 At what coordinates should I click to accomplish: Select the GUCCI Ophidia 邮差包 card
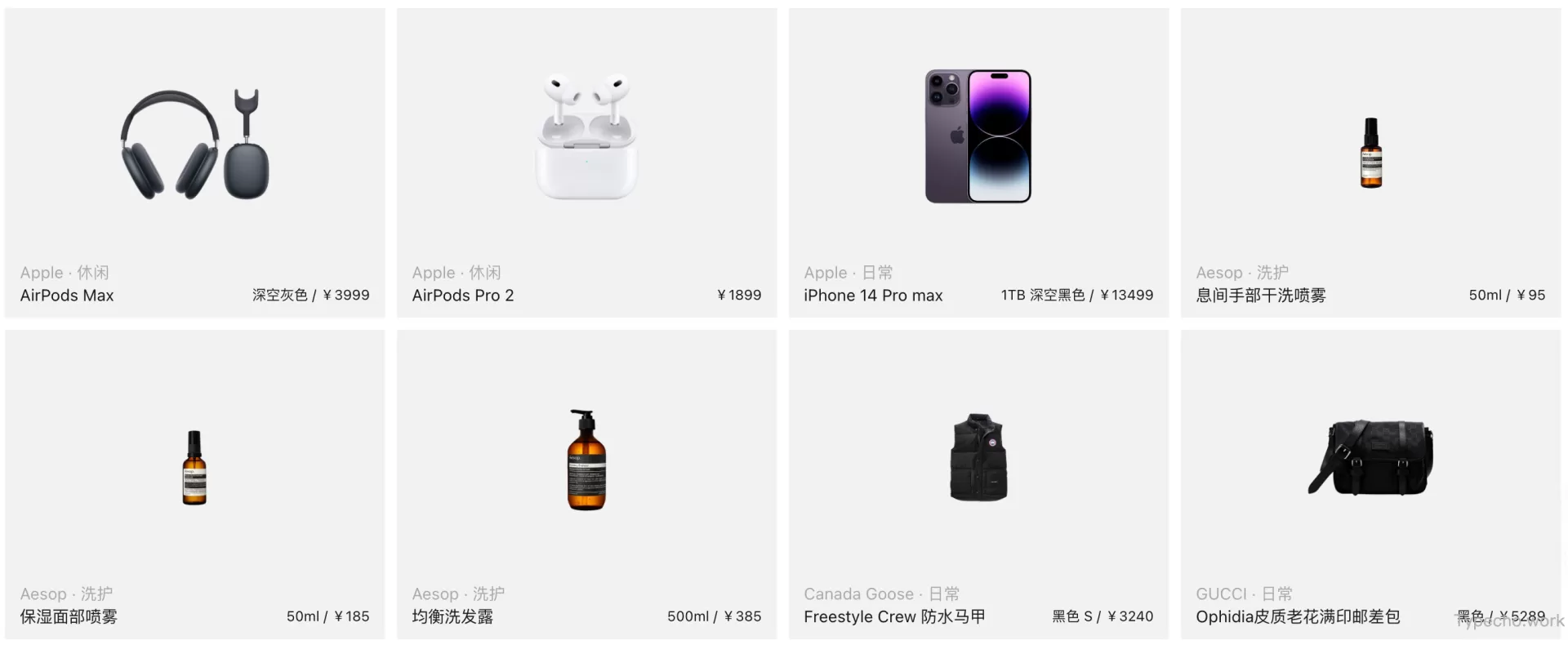pyautogui.click(x=1370, y=484)
